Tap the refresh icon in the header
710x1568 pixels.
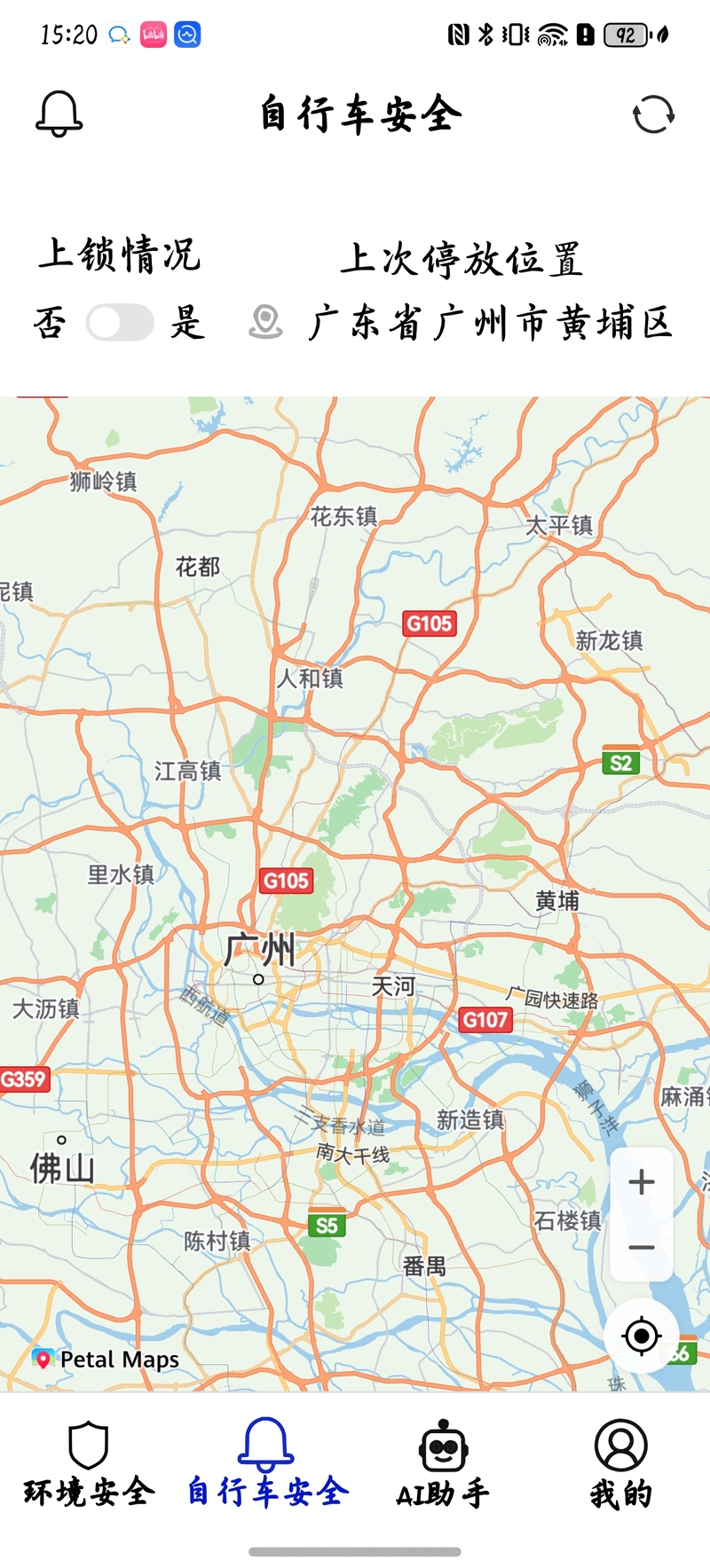click(x=654, y=114)
